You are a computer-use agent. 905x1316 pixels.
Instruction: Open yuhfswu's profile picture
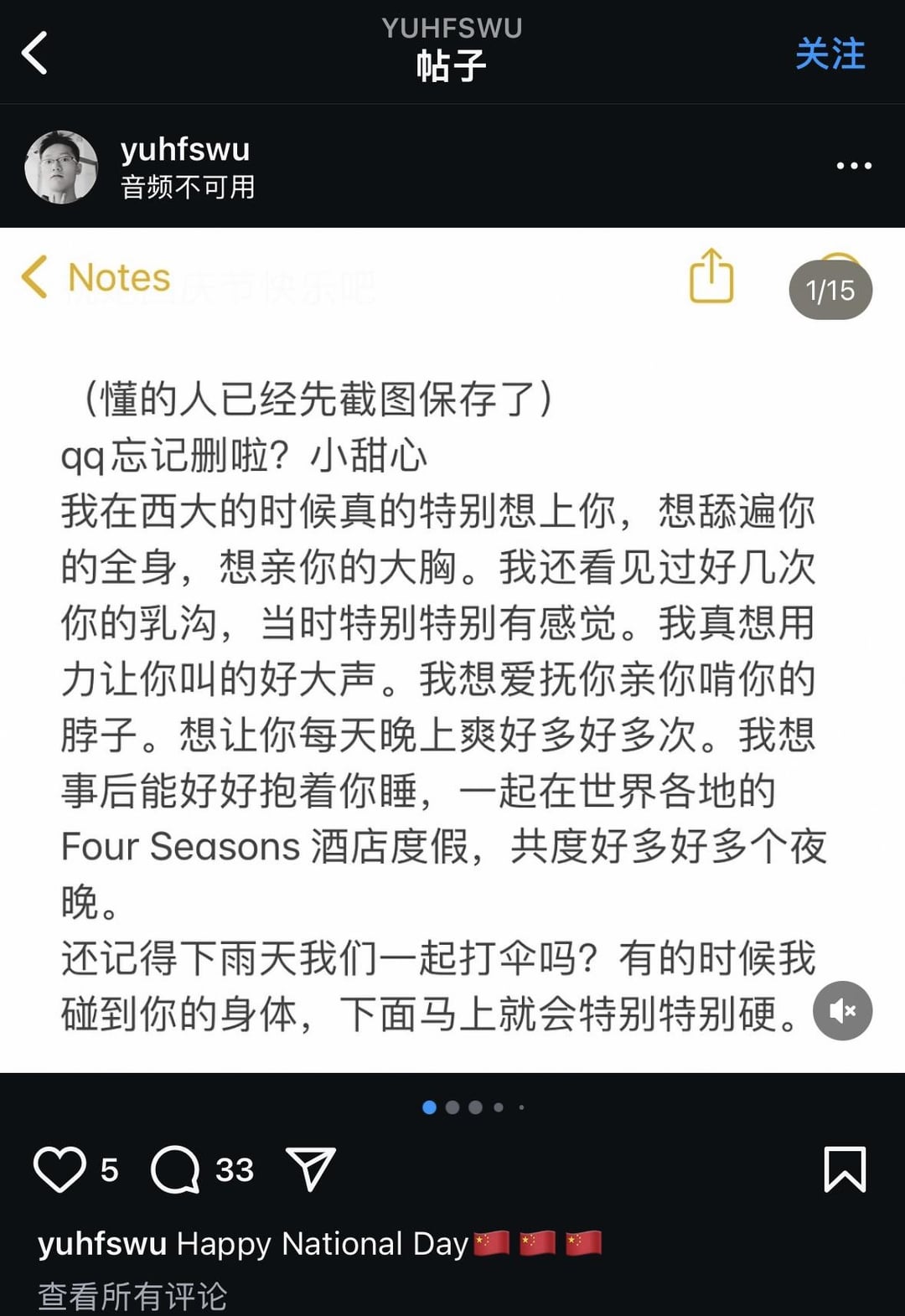pos(61,167)
